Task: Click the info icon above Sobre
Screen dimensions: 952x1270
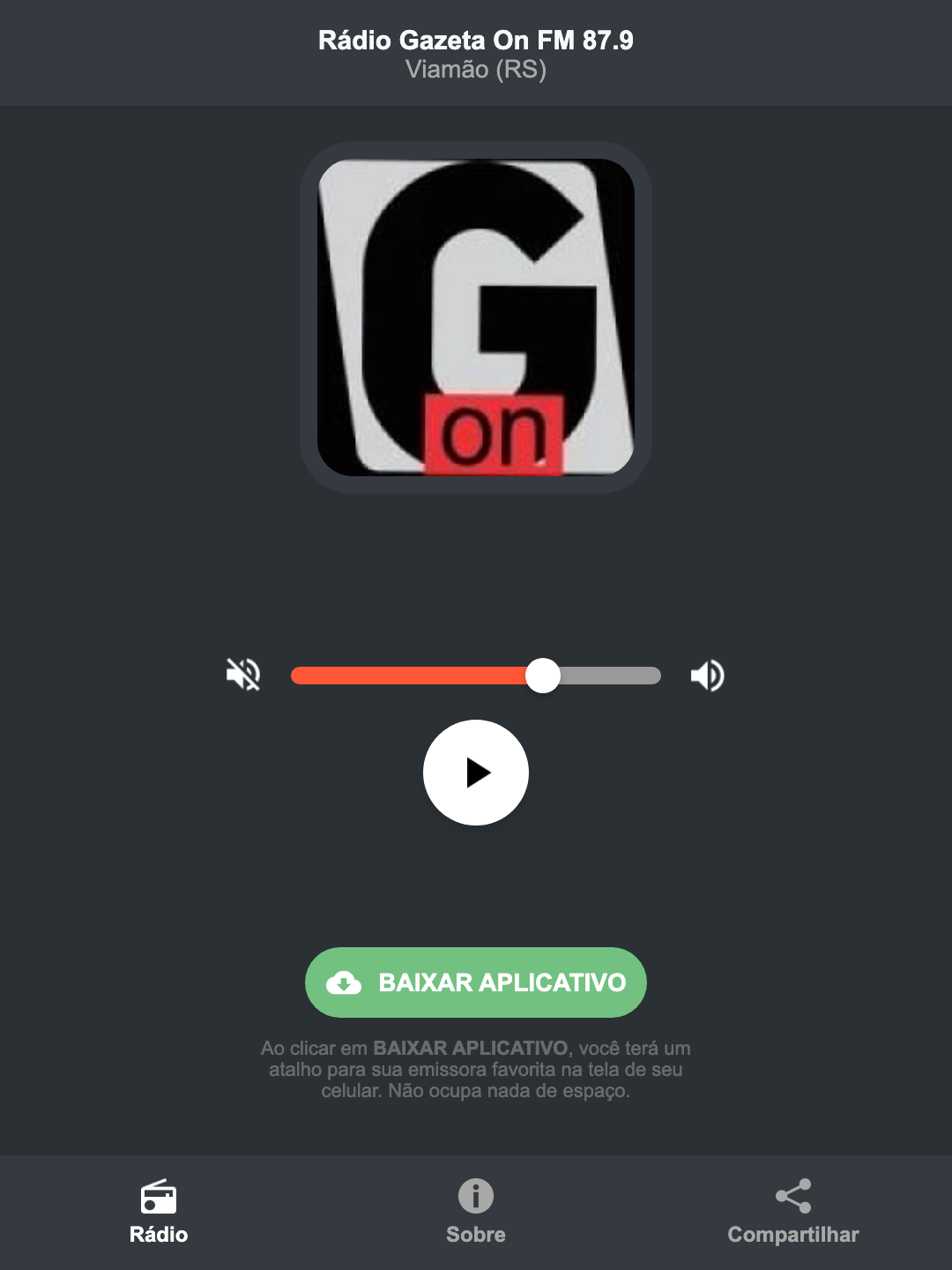Action: [x=475, y=1197]
